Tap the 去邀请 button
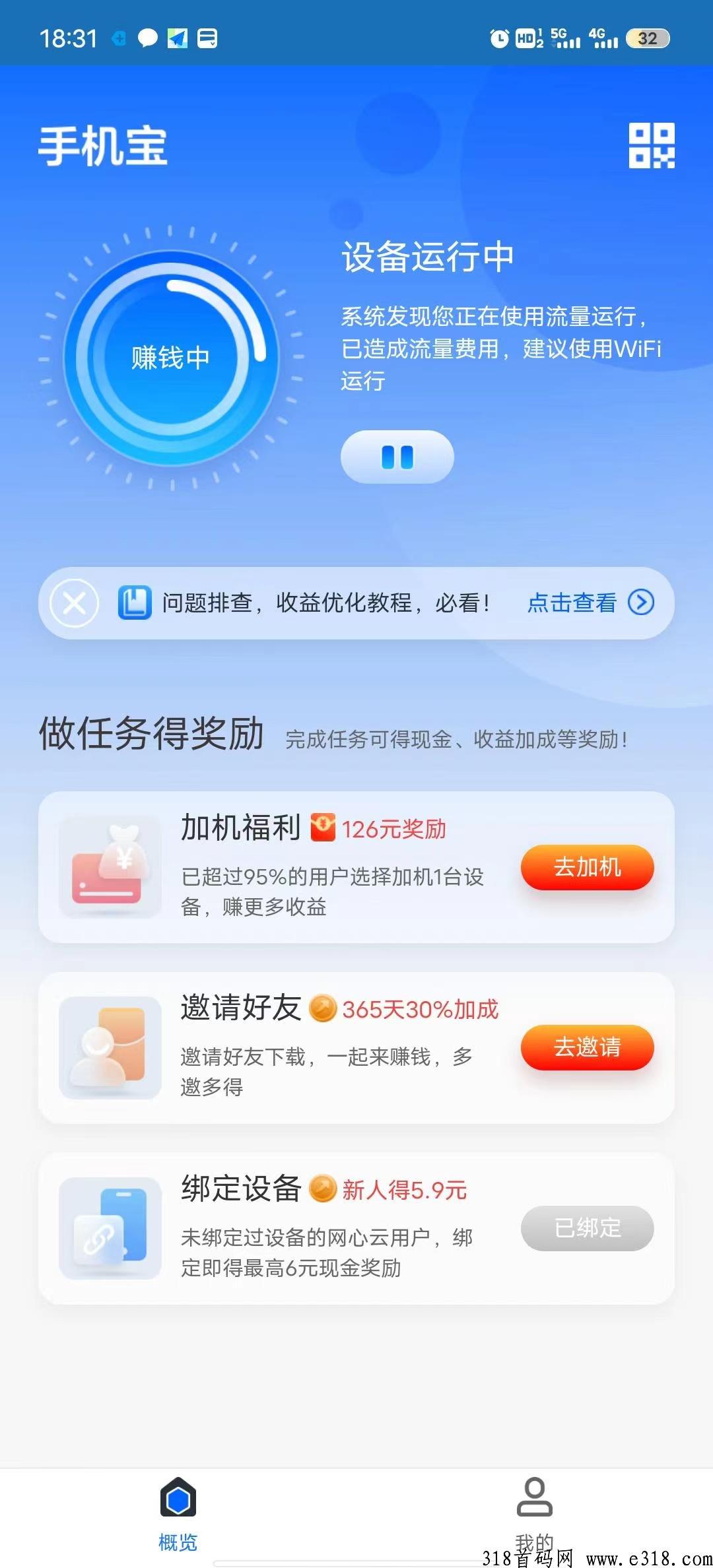This screenshot has width=713, height=1568. 587,1047
